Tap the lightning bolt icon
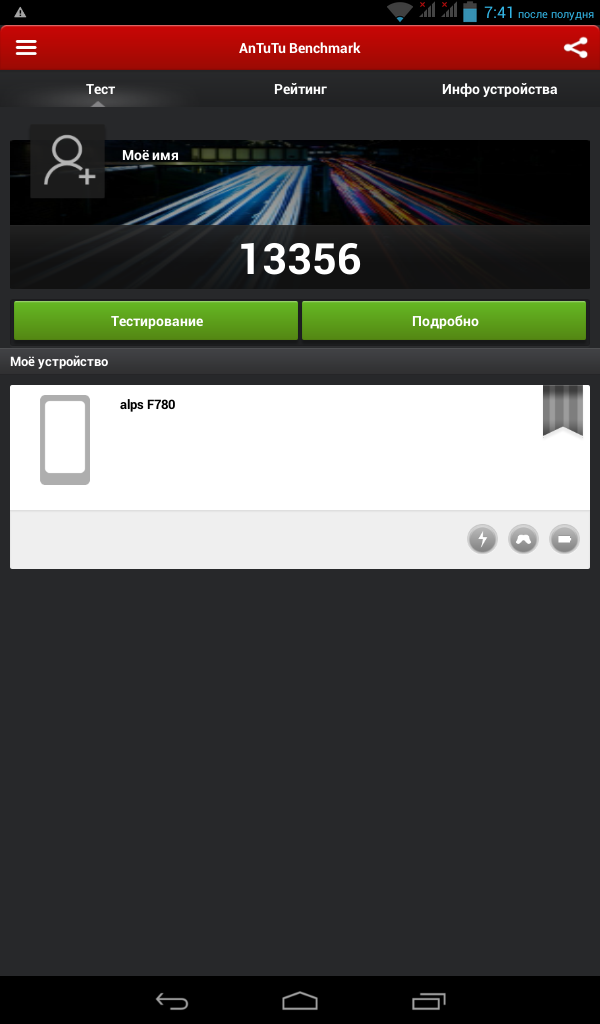The height and width of the screenshot is (1024, 600). (483, 540)
